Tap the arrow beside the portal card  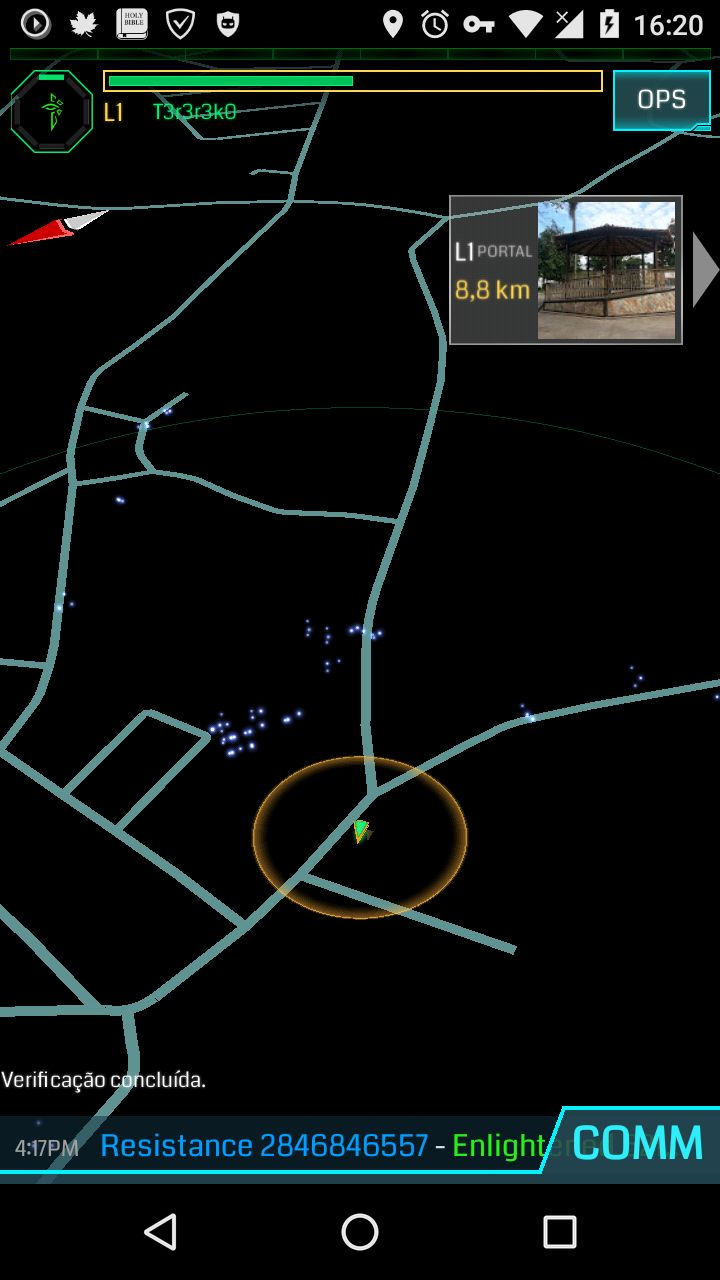click(x=705, y=270)
